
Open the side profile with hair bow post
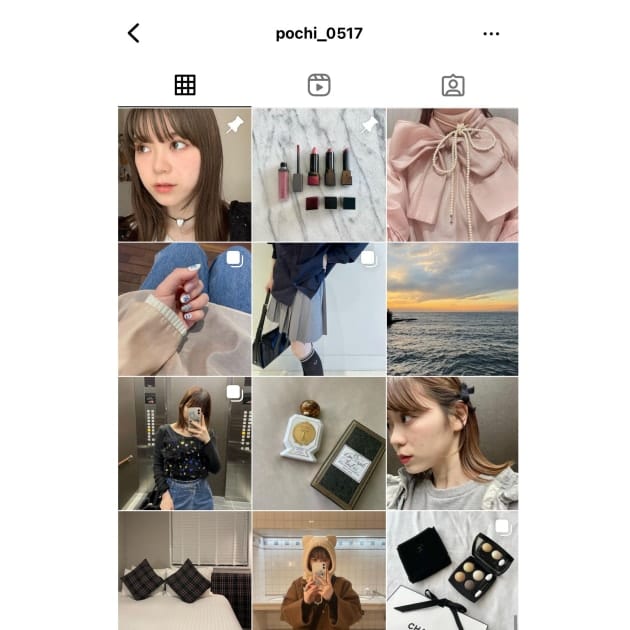[x=453, y=443]
